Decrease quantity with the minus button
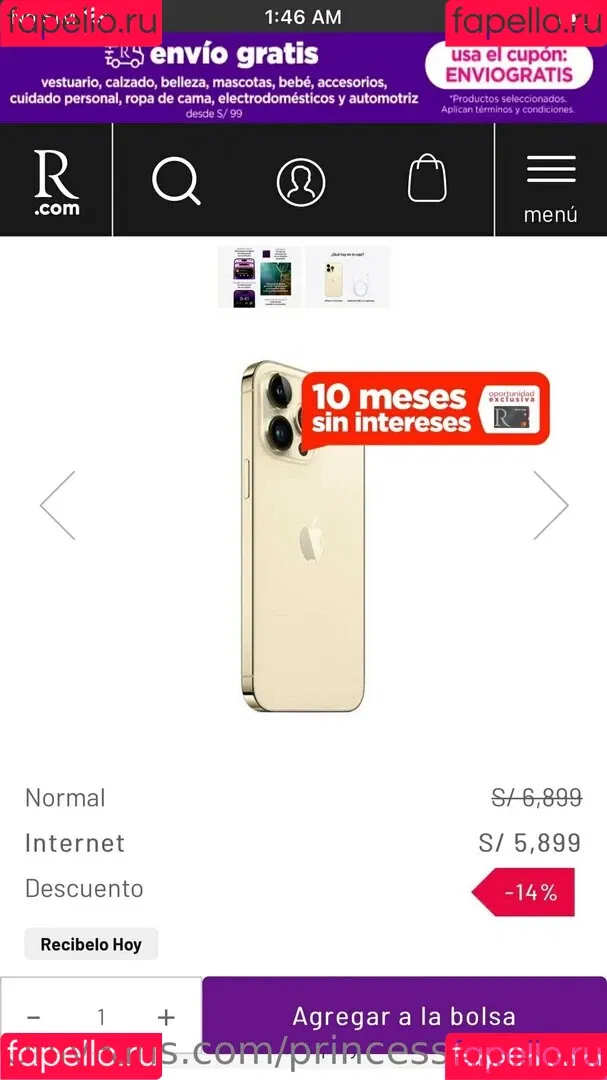607x1080 pixels. click(34, 1017)
